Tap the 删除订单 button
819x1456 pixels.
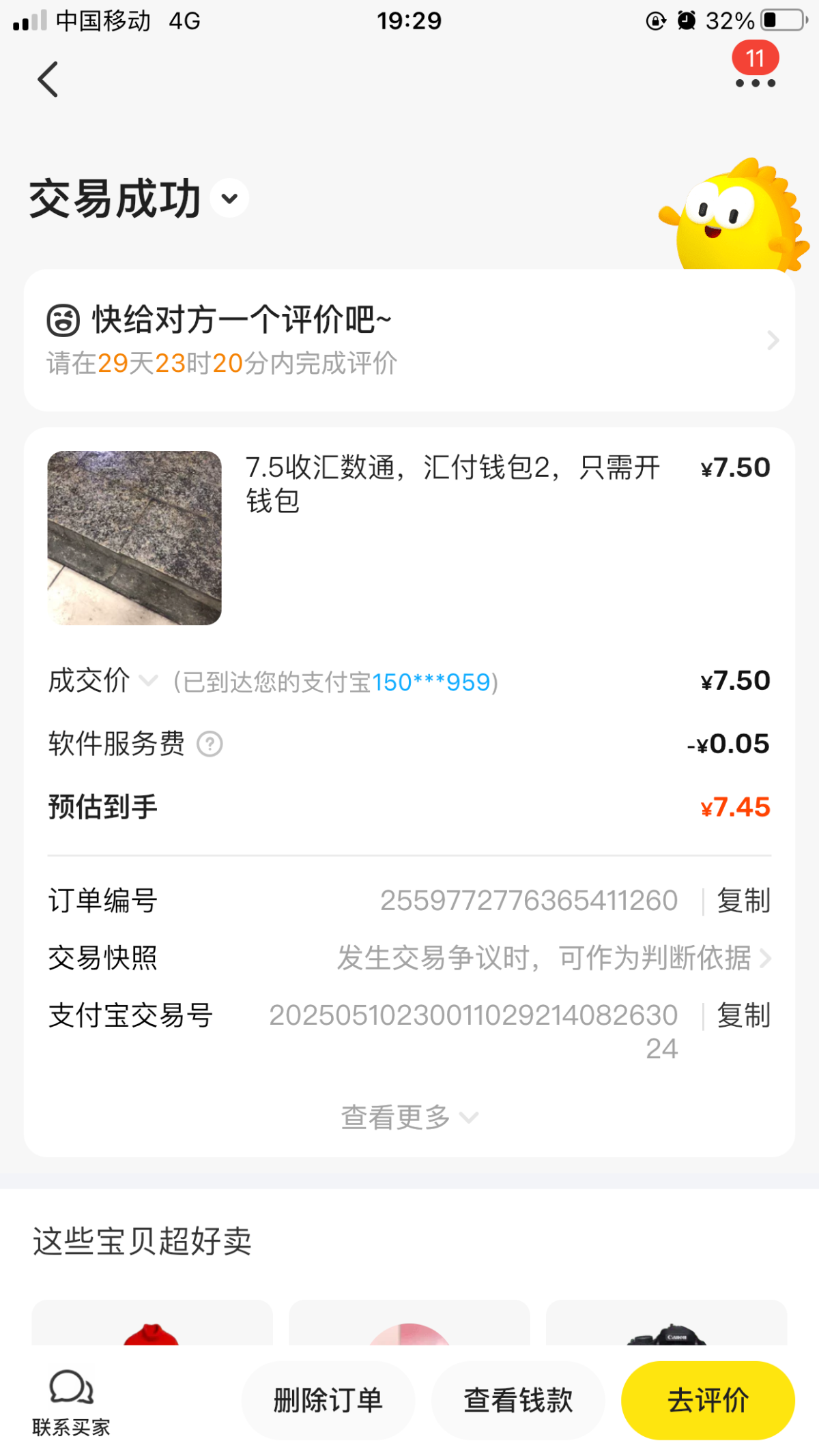328,1400
